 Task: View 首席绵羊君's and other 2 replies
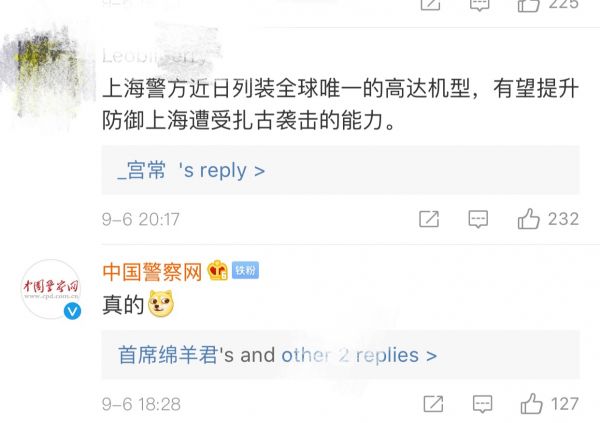[278, 355]
